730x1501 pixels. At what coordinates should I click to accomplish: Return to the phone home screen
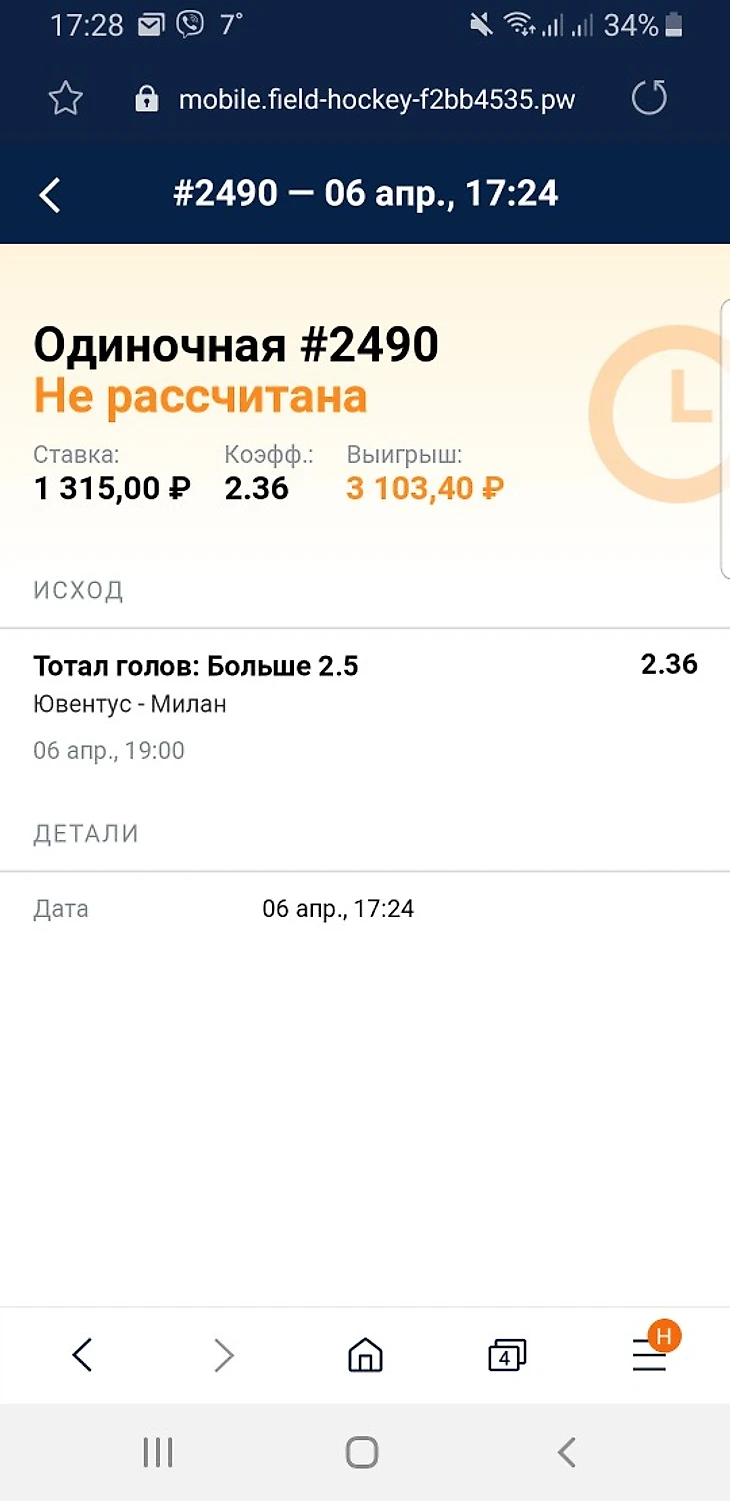click(362, 1452)
